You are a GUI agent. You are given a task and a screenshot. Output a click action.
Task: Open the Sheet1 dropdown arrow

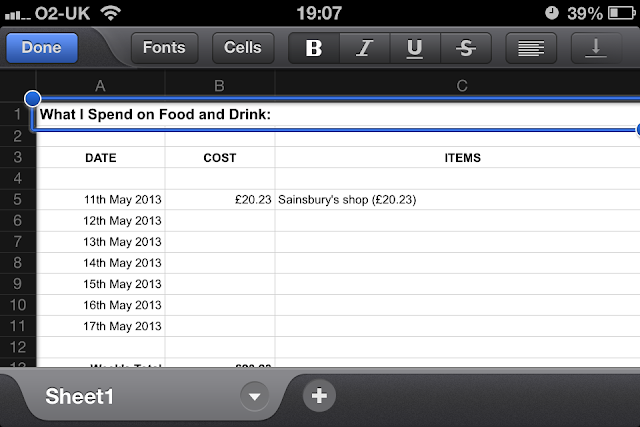pos(254,396)
